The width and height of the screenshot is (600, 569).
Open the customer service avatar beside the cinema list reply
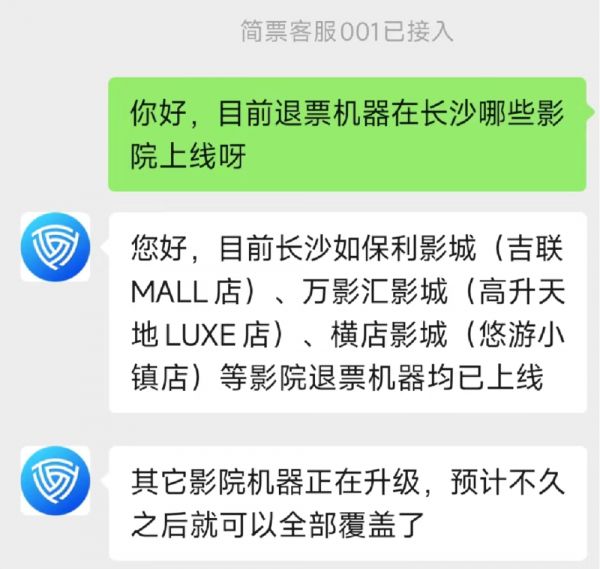click(x=56, y=247)
